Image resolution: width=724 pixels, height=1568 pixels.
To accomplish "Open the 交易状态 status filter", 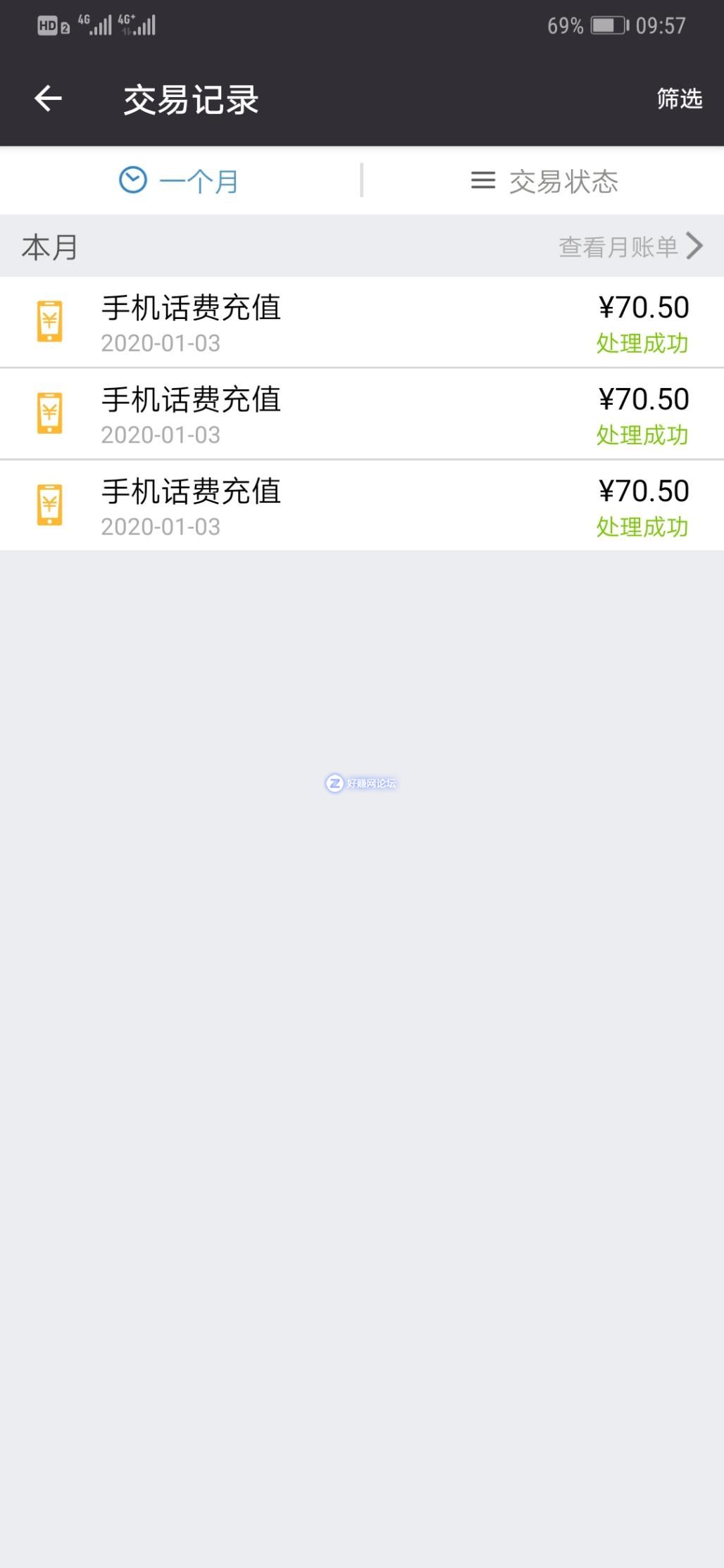I will coord(544,181).
